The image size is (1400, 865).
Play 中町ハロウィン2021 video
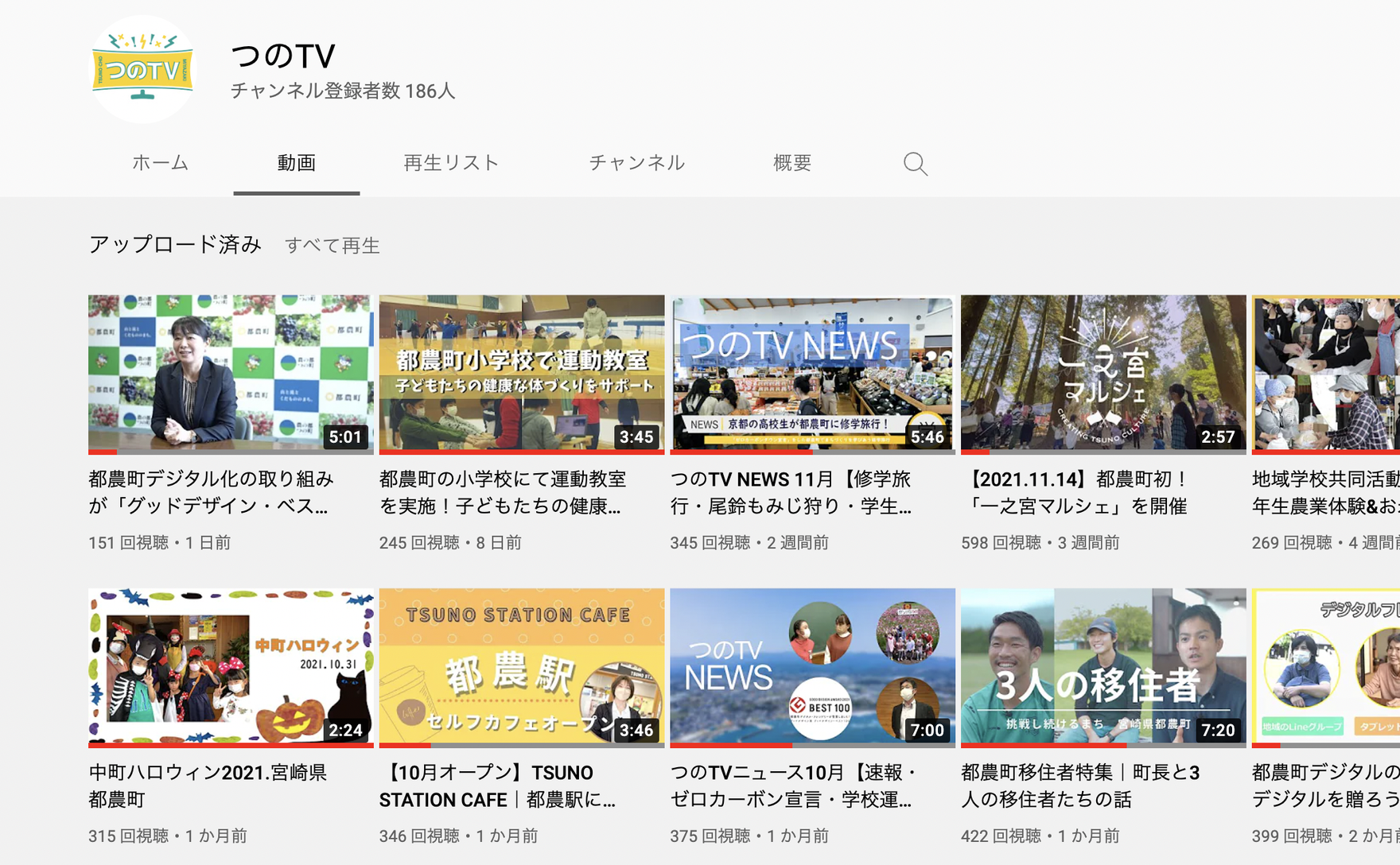(x=231, y=667)
